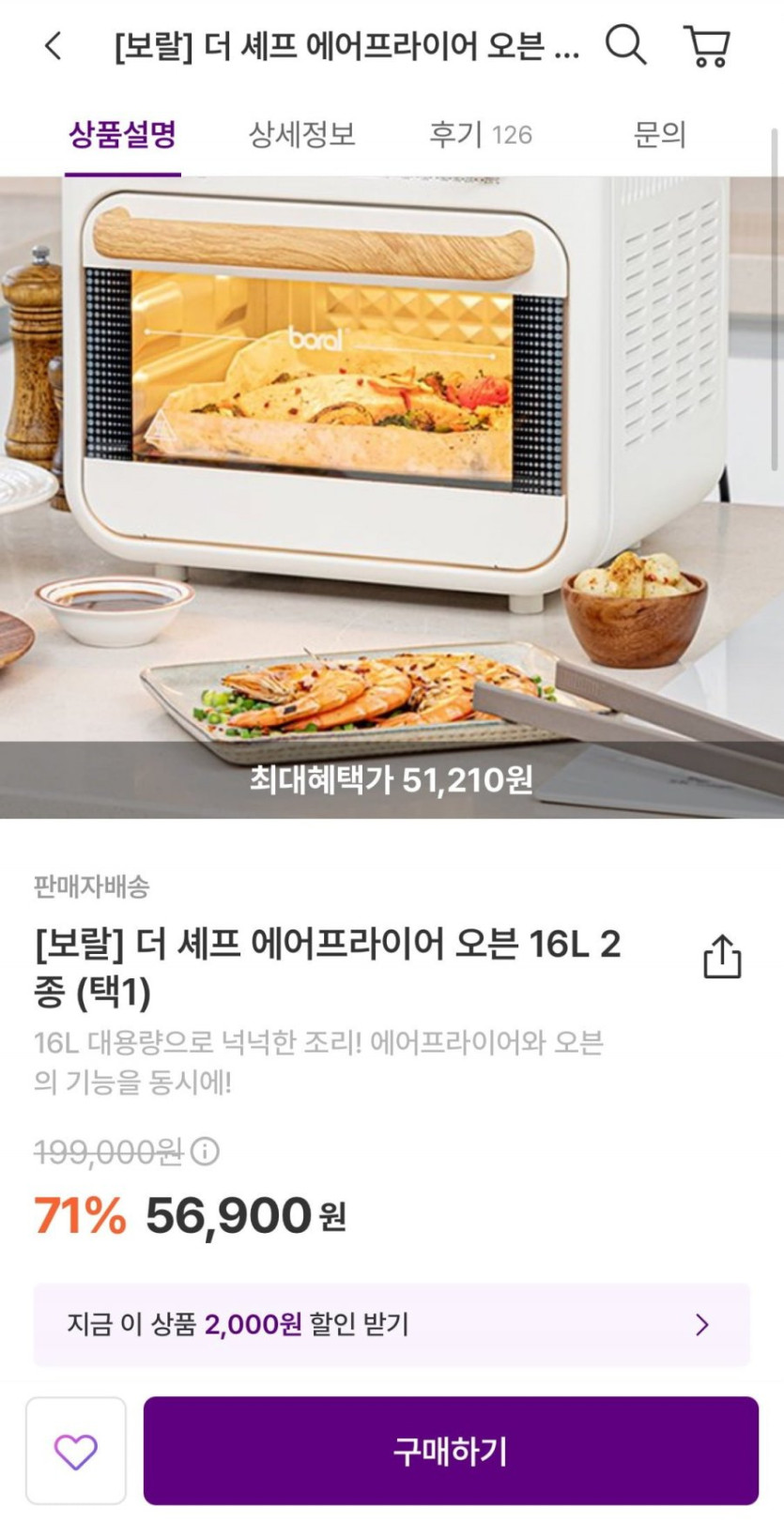Switch to the 후기 126 tab
Image resolution: width=784 pixels, height=1522 pixels.
(x=480, y=135)
